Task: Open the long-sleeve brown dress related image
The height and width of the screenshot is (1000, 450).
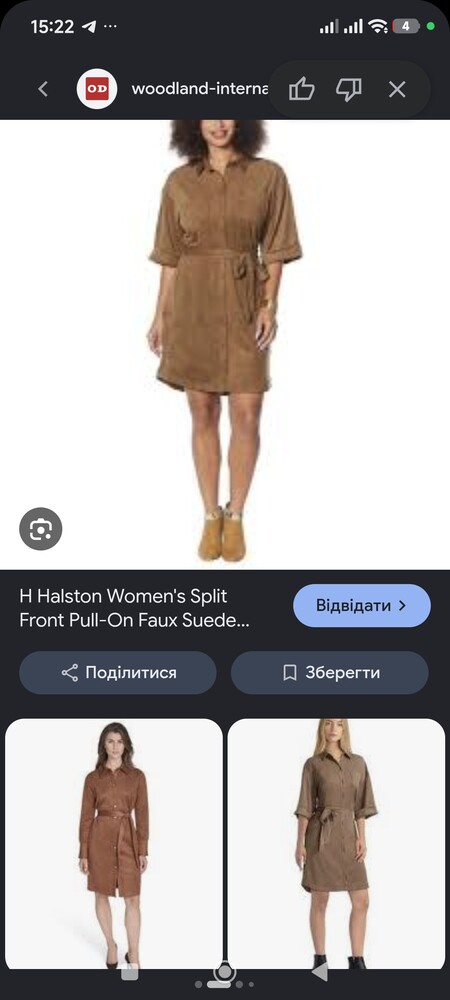Action: click(114, 844)
